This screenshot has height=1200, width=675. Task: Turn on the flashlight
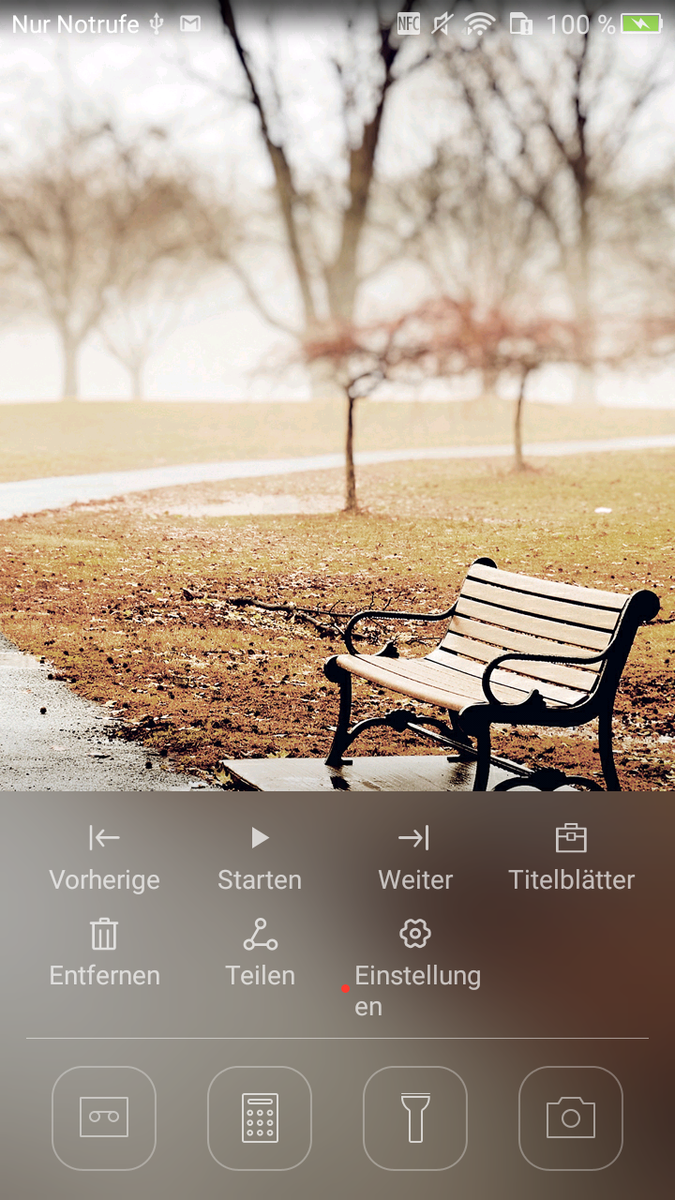pyautogui.click(x=415, y=1118)
